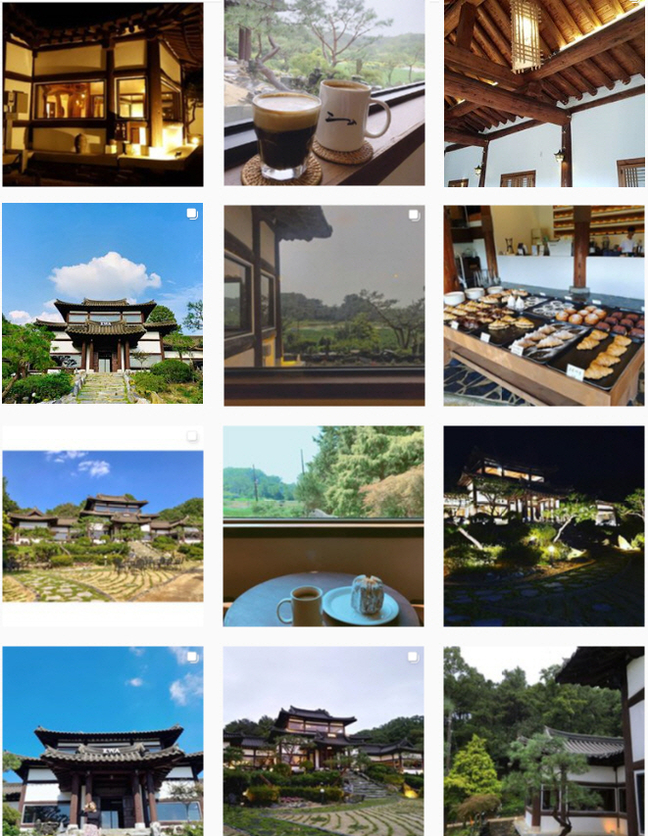The image size is (648, 836).
Task: Open the hanok under big white cloud post
Action: pos(102,304)
